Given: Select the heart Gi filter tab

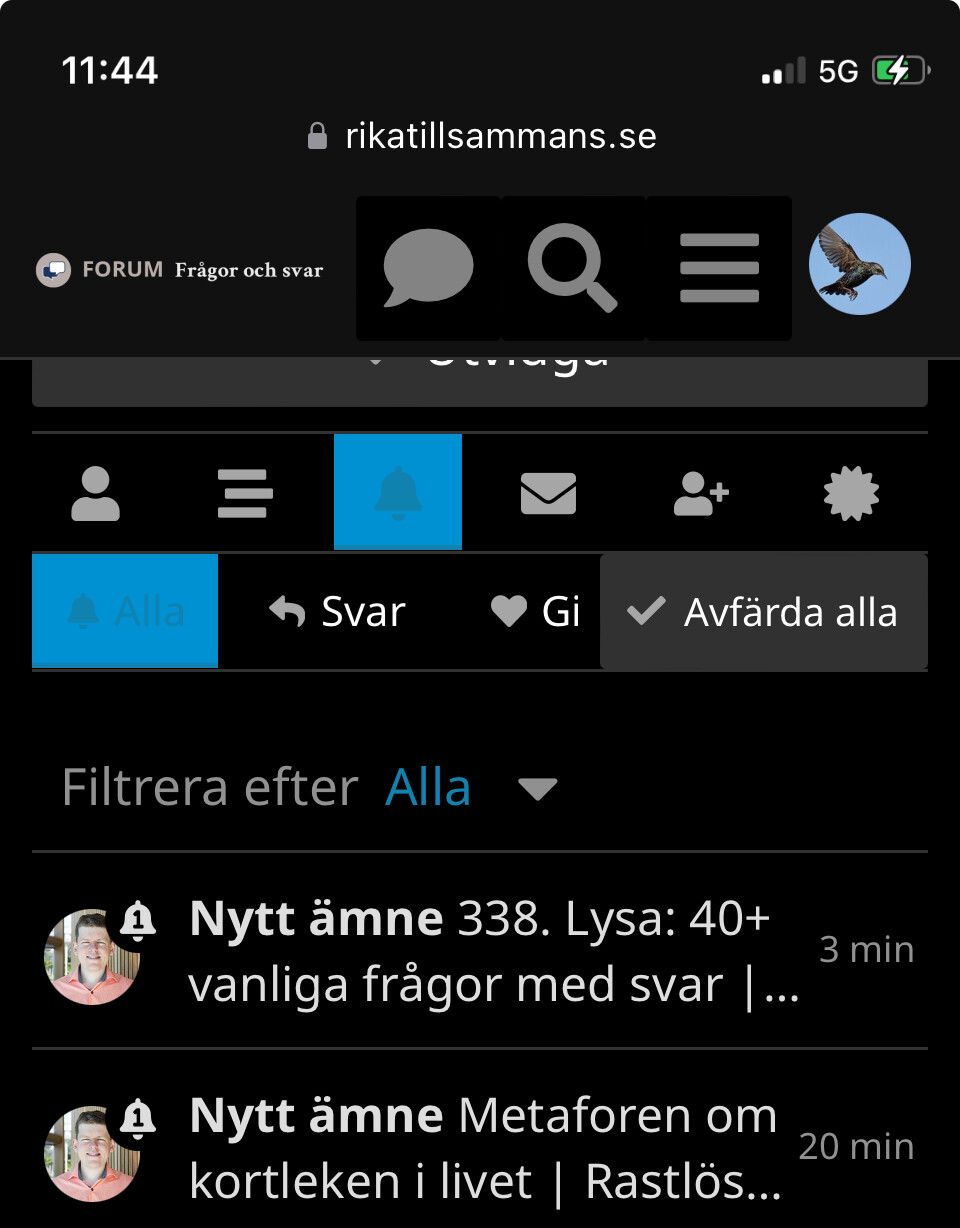Looking at the screenshot, I should pyautogui.click(x=536, y=611).
